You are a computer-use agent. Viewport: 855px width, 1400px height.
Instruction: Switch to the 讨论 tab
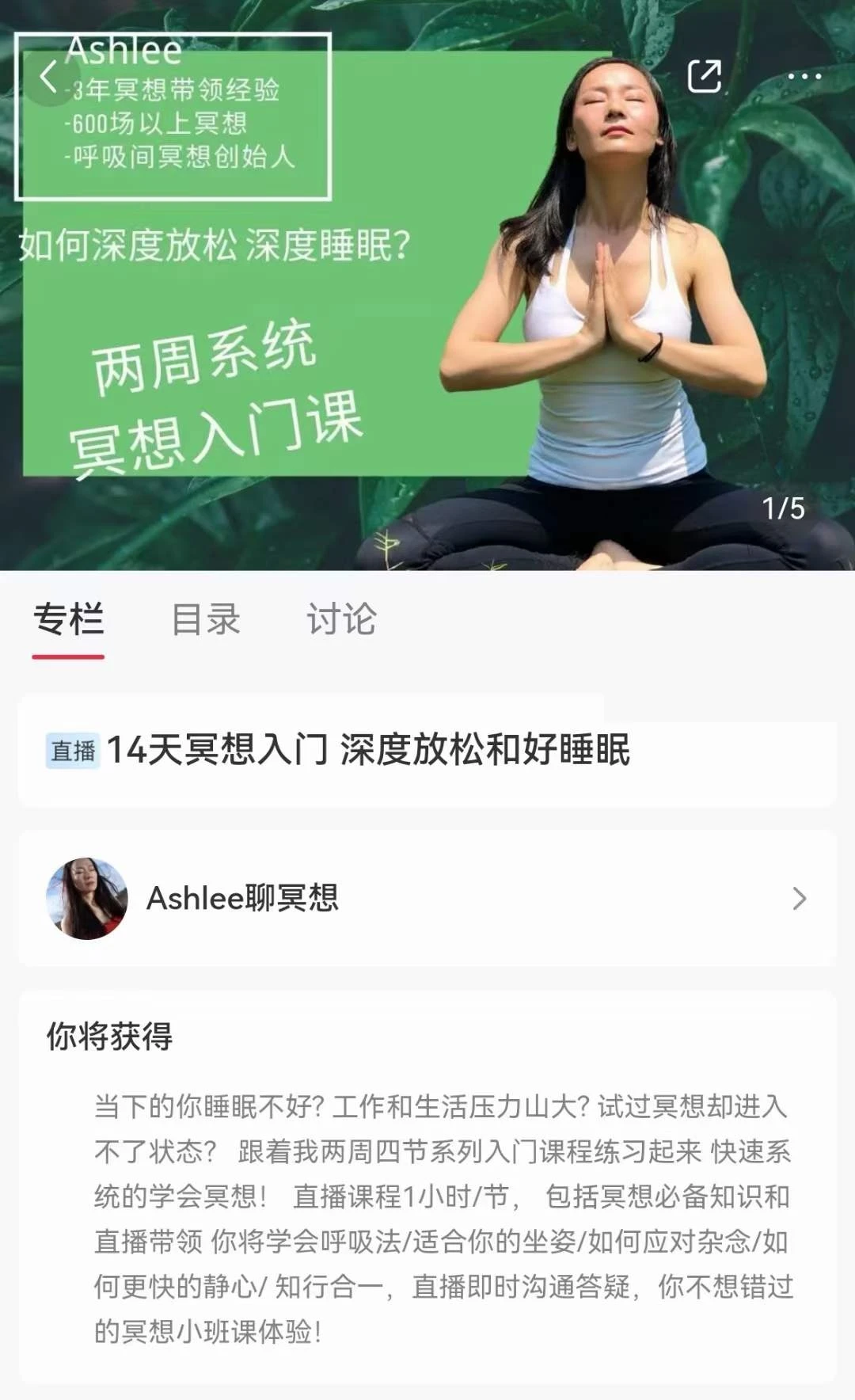tap(341, 619)
